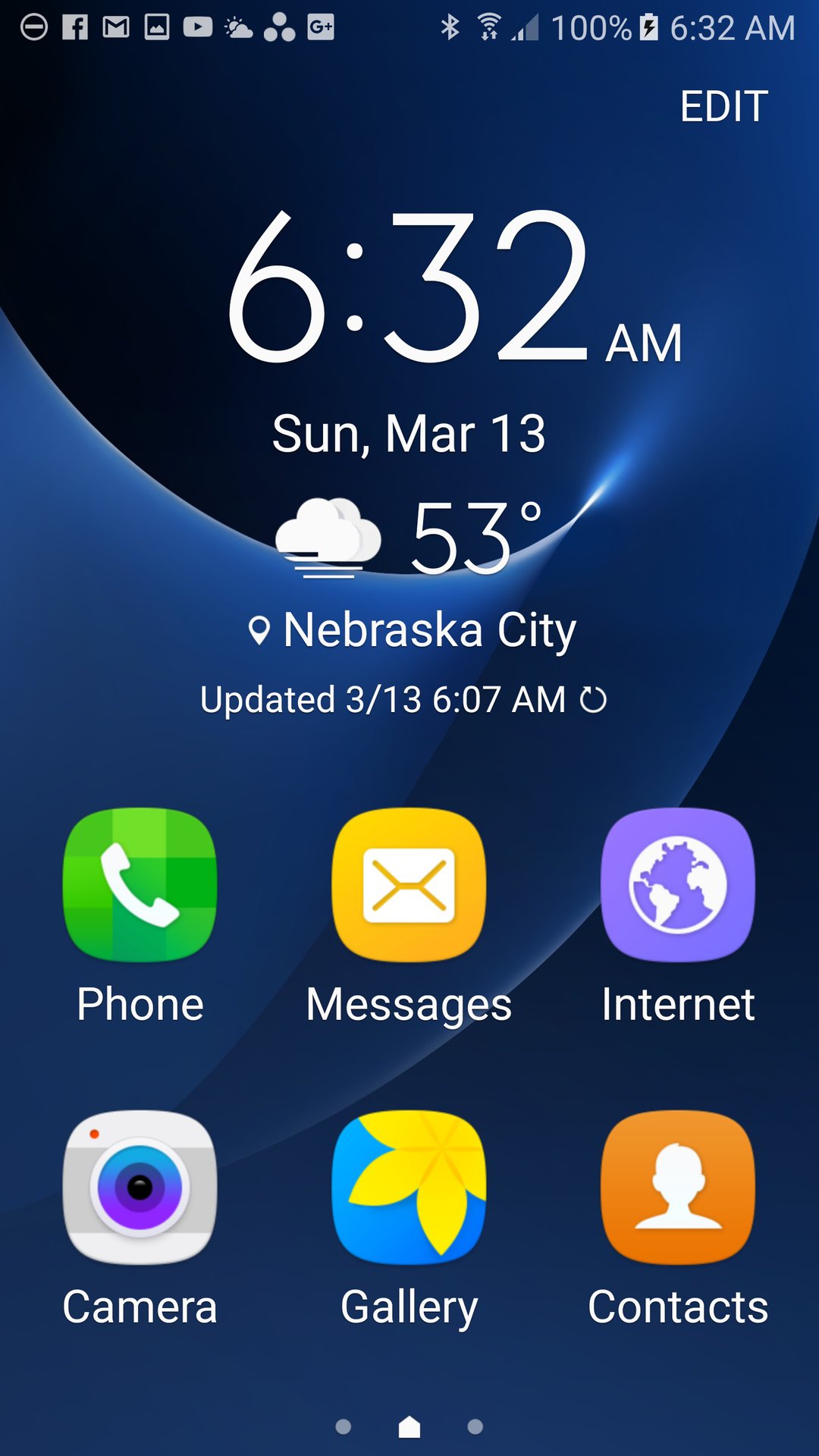Viewport: 819px width, 1456px height.
Task: Tap the EDIT button
Action: tap(723, 106)
